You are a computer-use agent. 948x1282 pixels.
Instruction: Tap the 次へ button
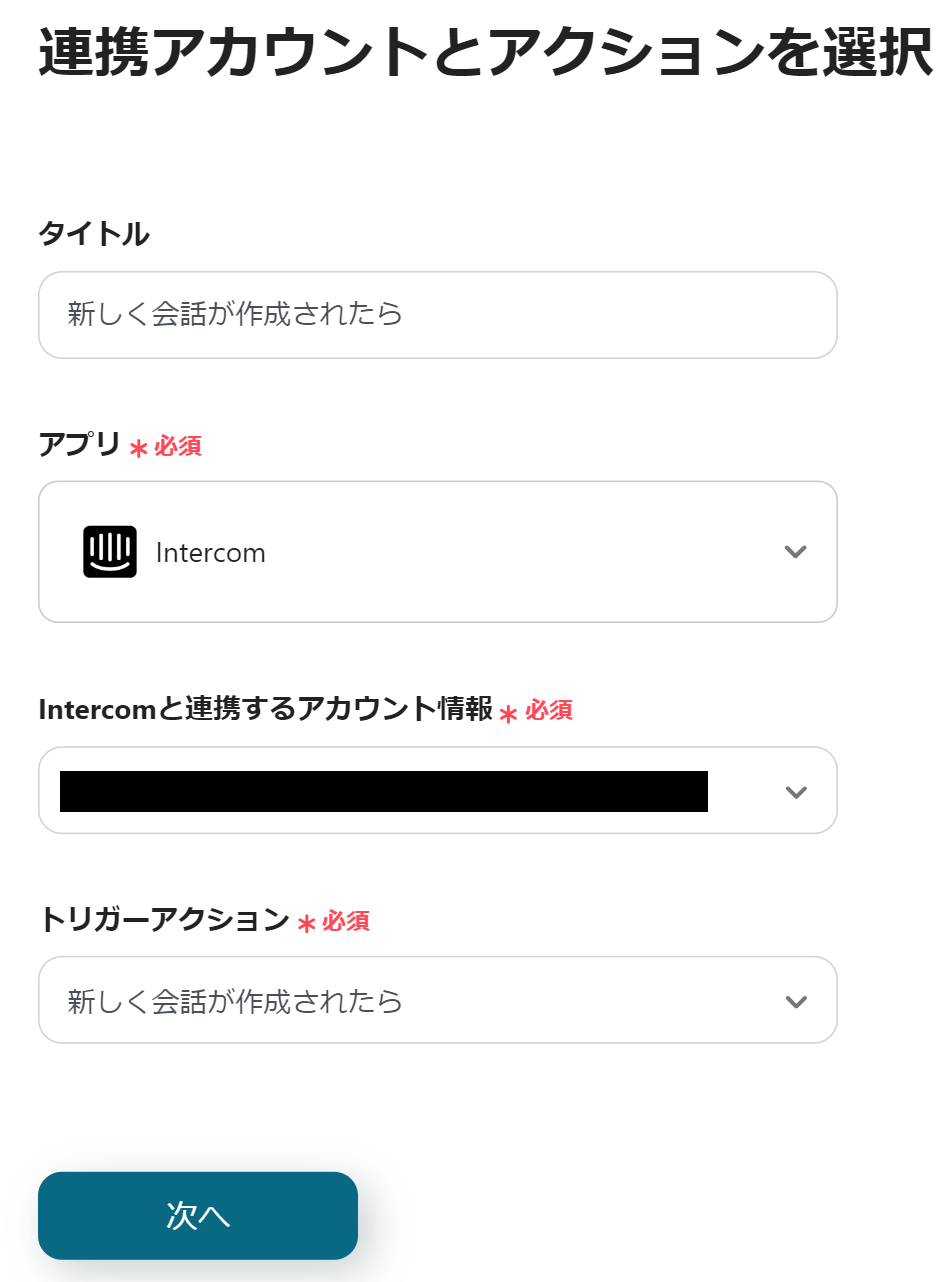point(198,1215)
